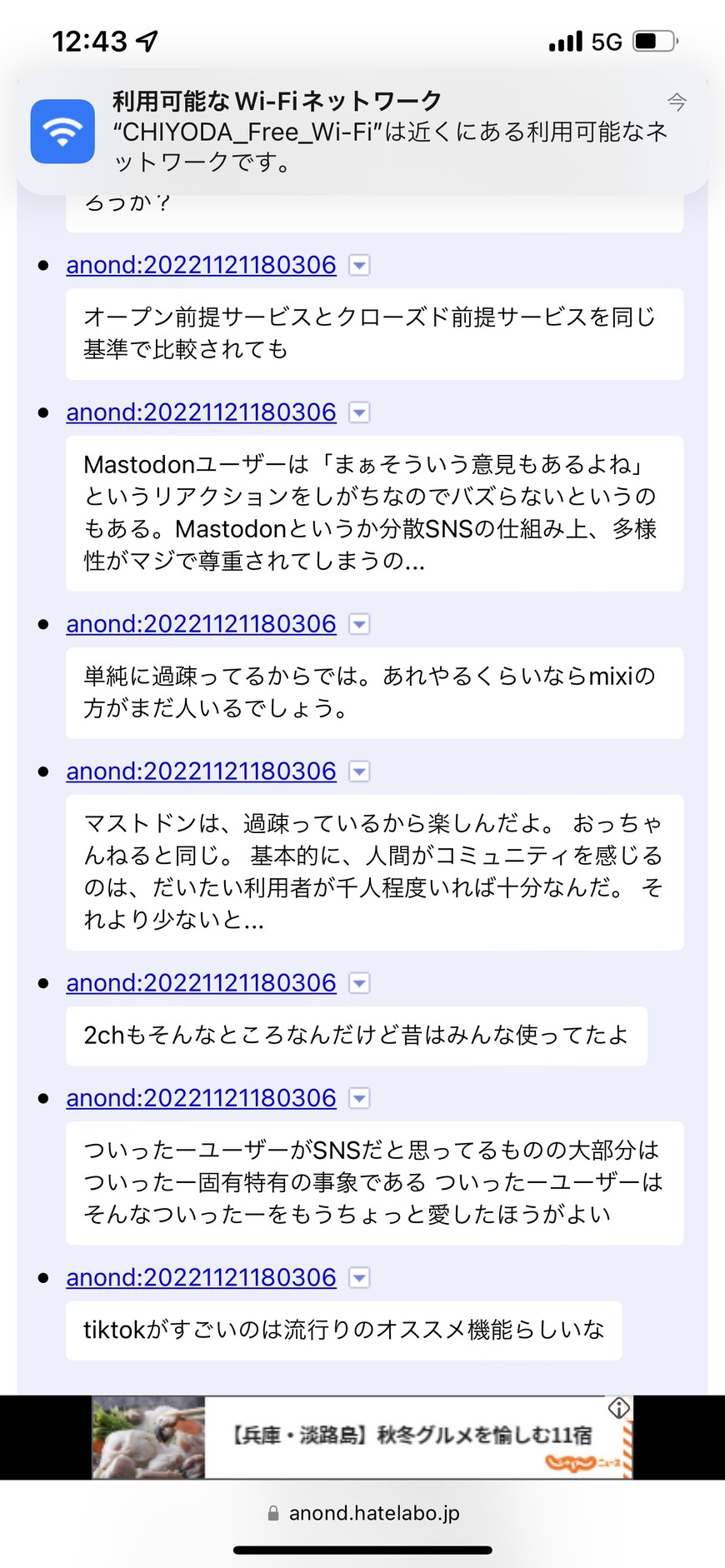The image size is (725, 1568).
Task: Tap the ad info icon on the banner
Action: click(x=618, y=1408)
